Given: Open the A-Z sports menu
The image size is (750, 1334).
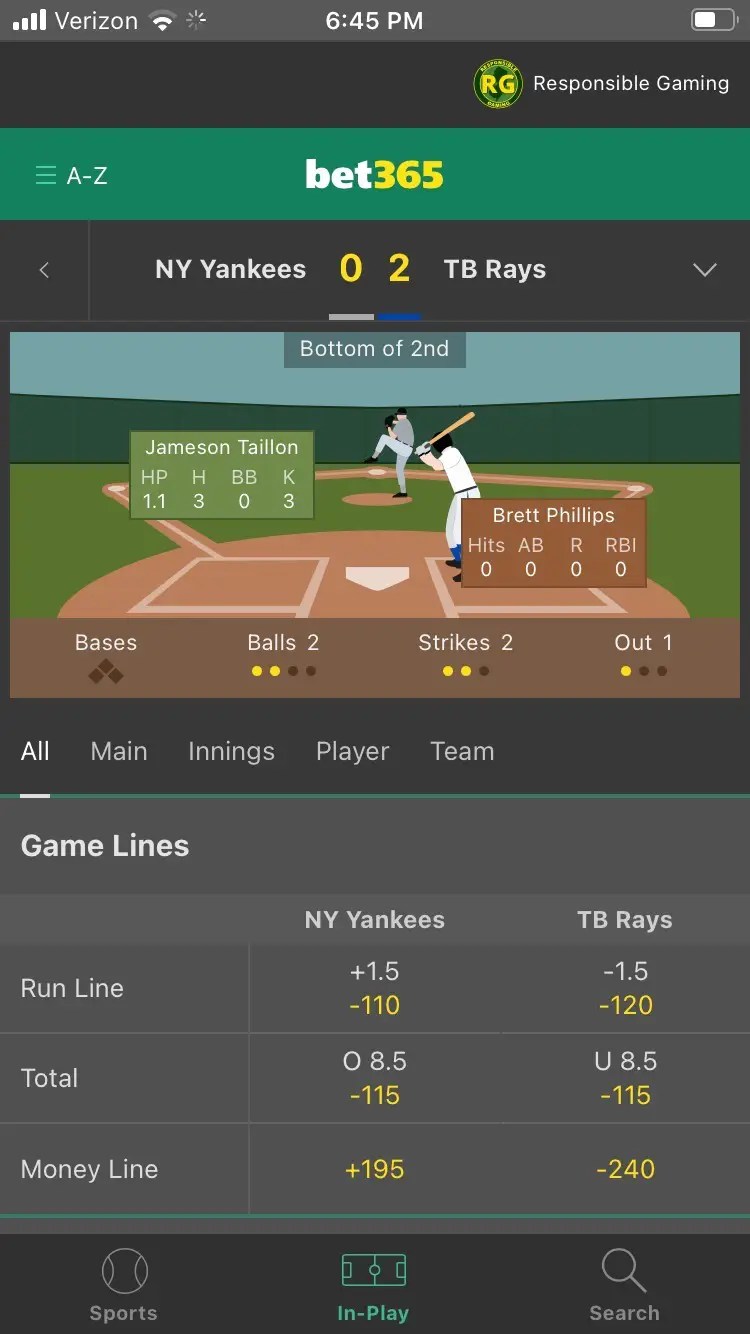Looking at the screenshot, I should [x=71, y=176].
